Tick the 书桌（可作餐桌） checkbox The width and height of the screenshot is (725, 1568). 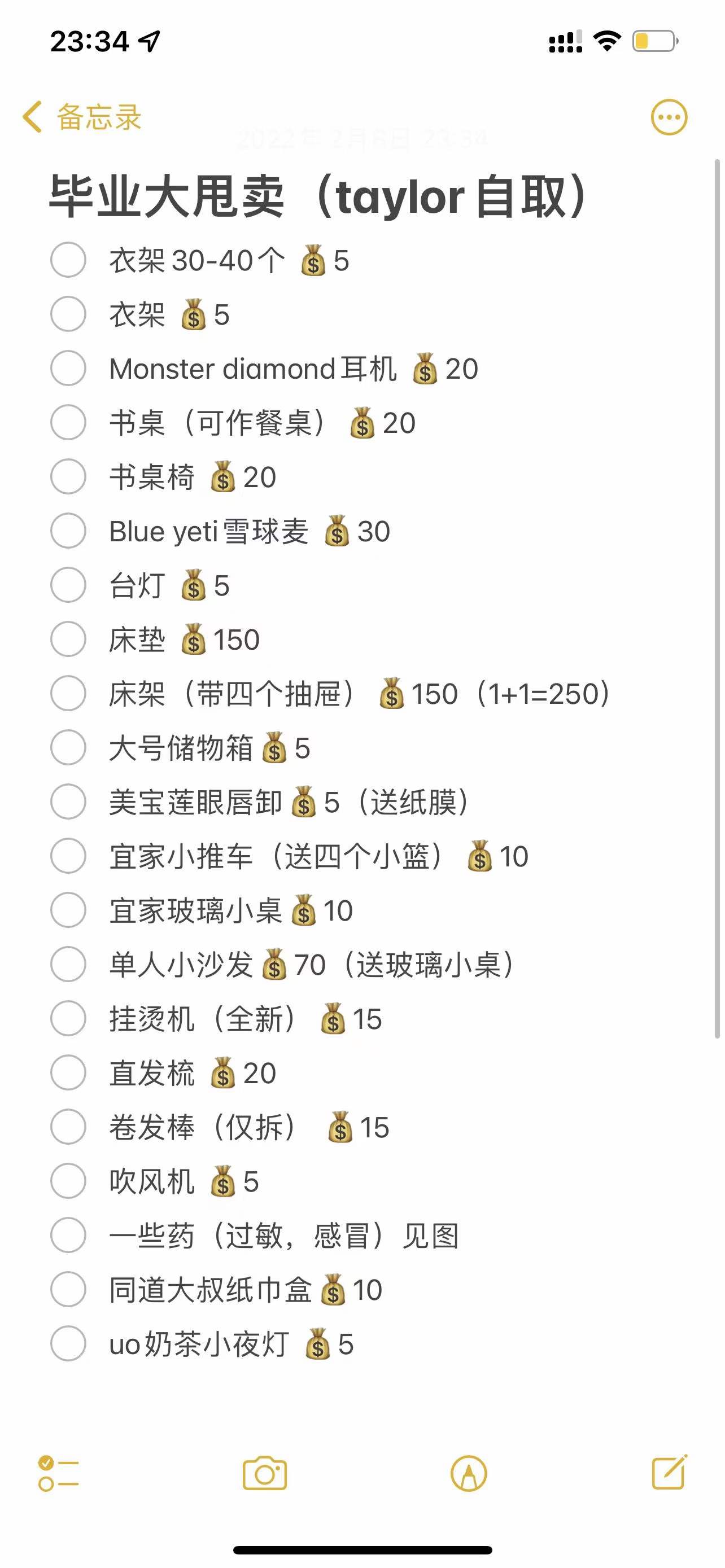[68, 422]
